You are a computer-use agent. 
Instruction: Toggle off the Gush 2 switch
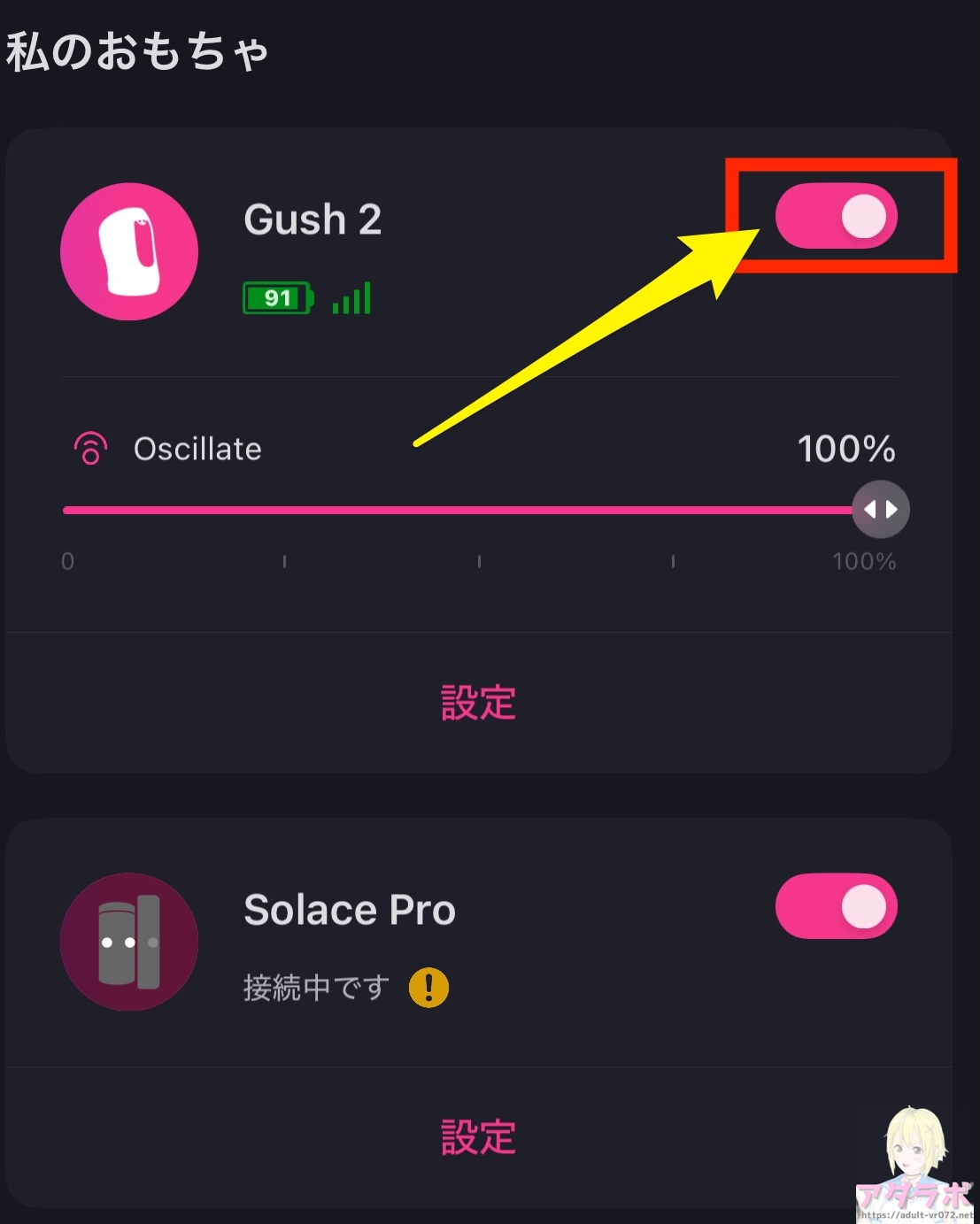point(836,217)
